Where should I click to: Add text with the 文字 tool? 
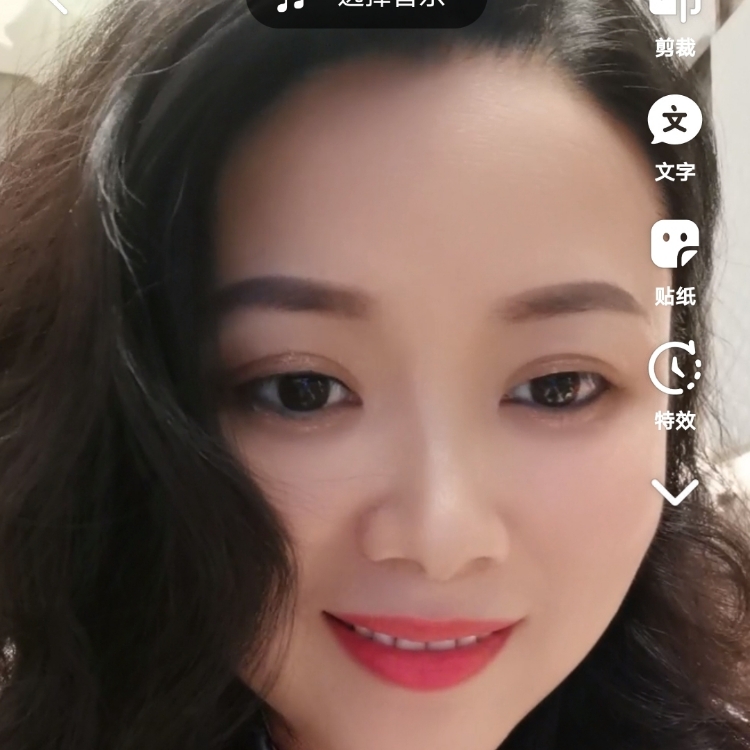point(675,135)
